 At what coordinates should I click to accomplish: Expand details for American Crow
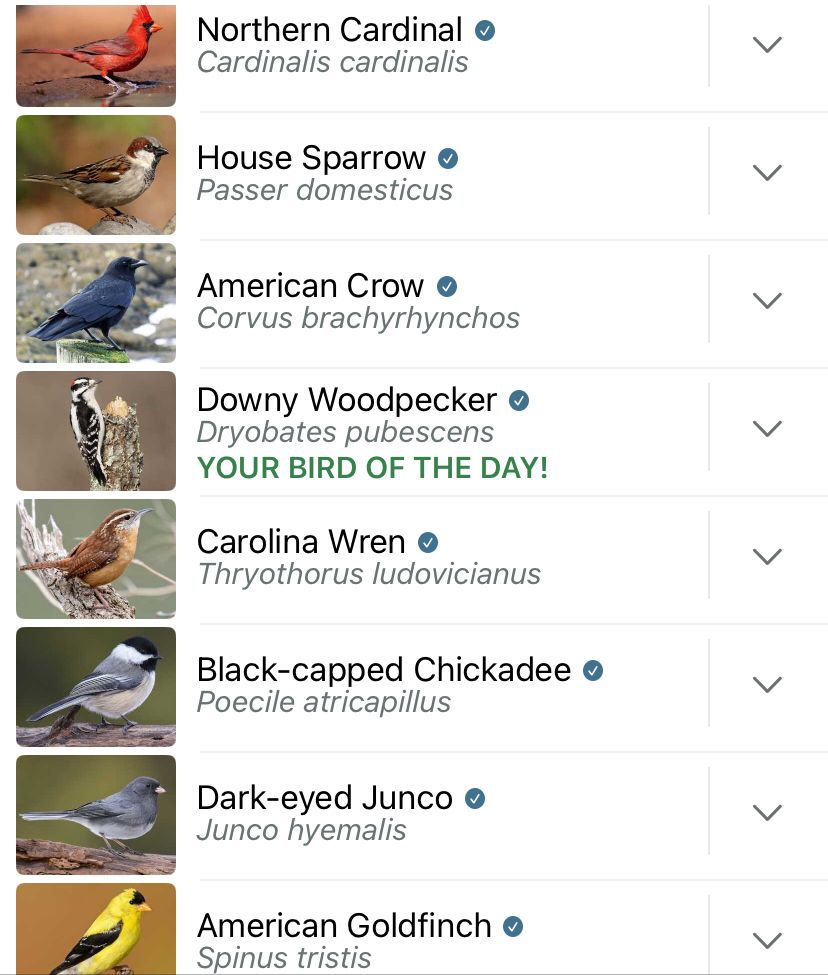[767, 300]
